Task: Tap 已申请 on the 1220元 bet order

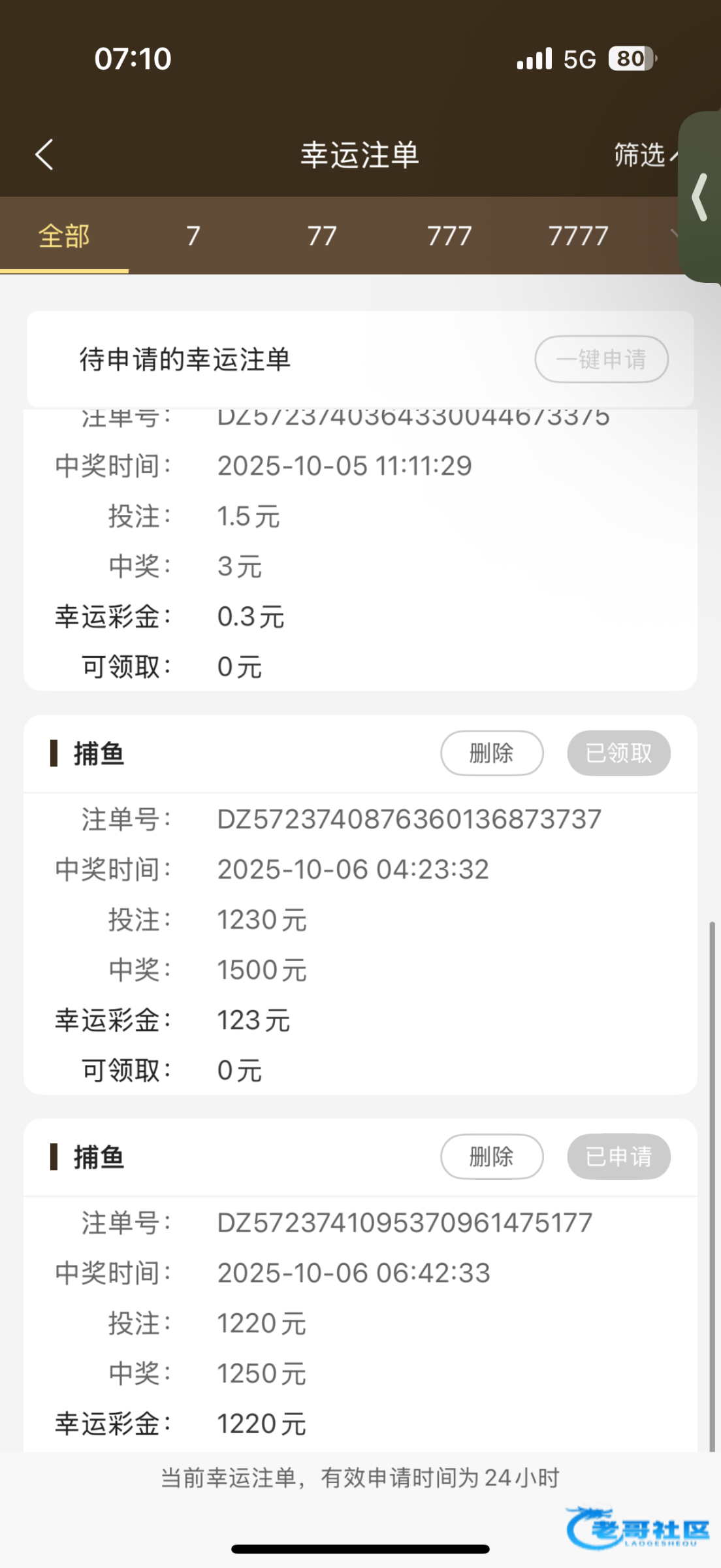Action: [618, 1157]
